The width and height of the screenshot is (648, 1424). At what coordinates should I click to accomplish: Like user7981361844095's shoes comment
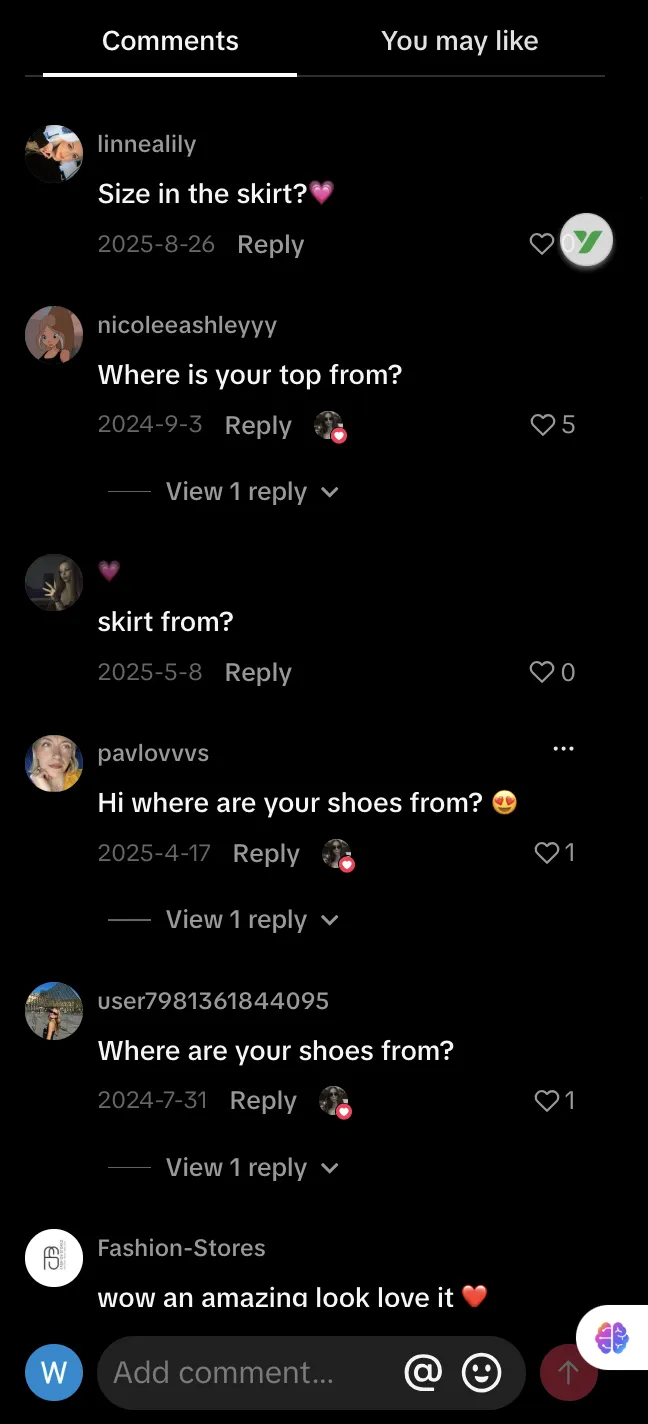coord(546,1101)
